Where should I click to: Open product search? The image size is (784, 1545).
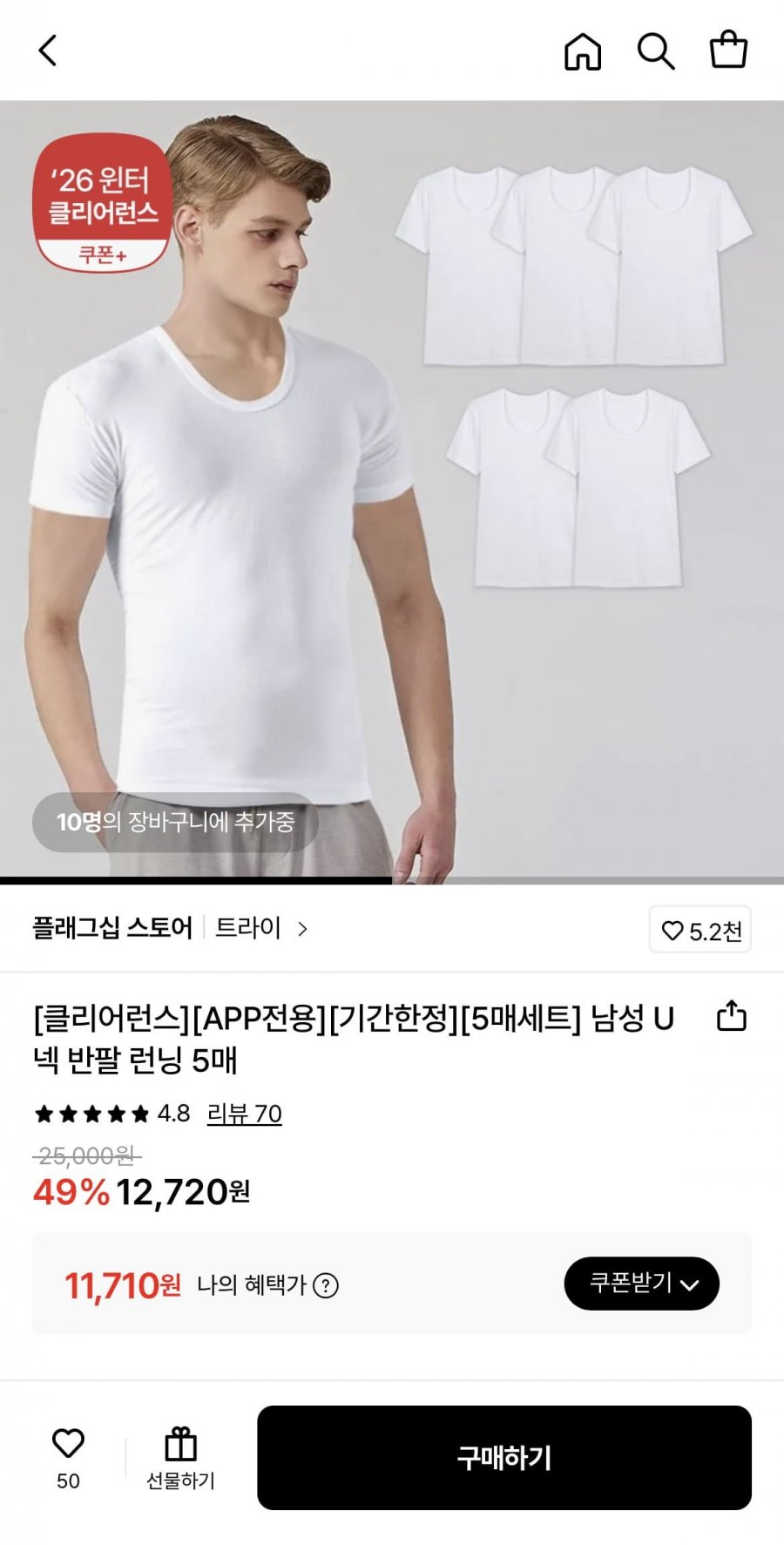pyautogui.click(x=656, y=51)
